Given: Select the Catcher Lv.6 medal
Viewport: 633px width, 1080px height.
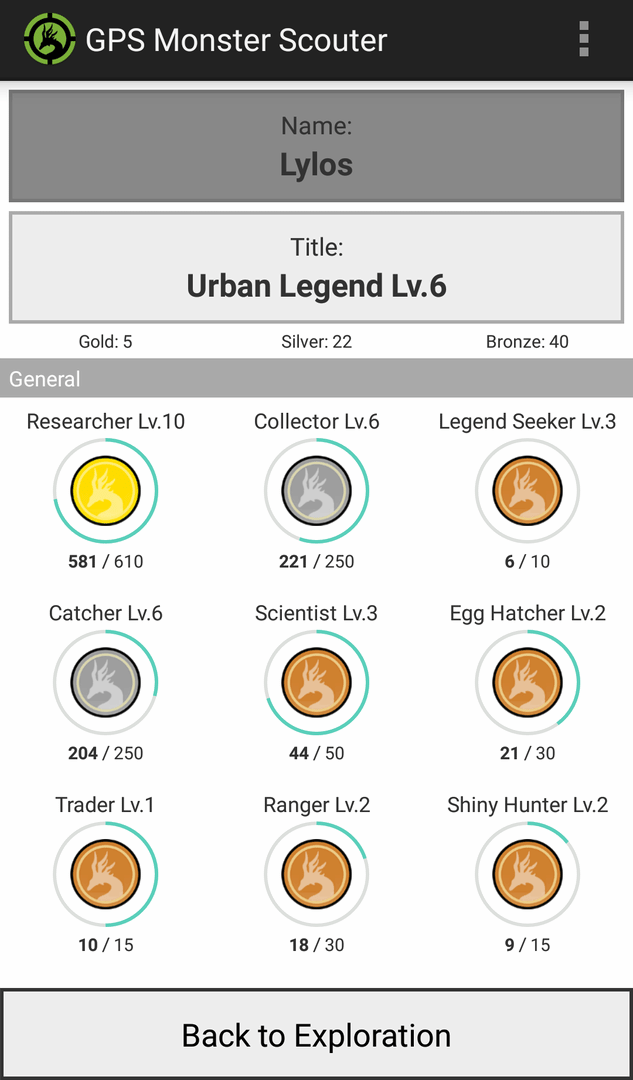Looking at the screenshot, I should tap(106, 683).
